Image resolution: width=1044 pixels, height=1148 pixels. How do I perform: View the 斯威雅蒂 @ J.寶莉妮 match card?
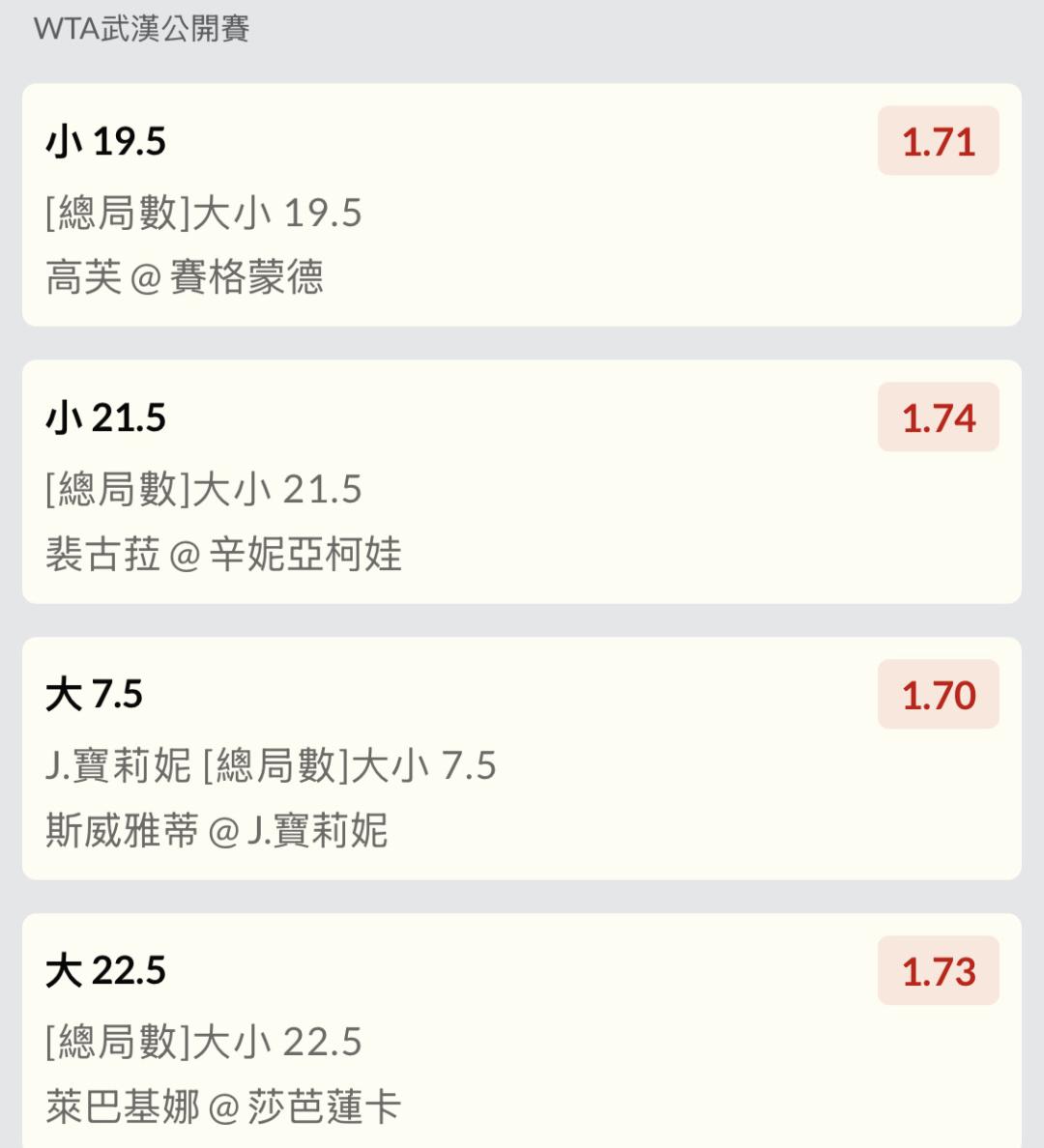click(x=217, y=830)
